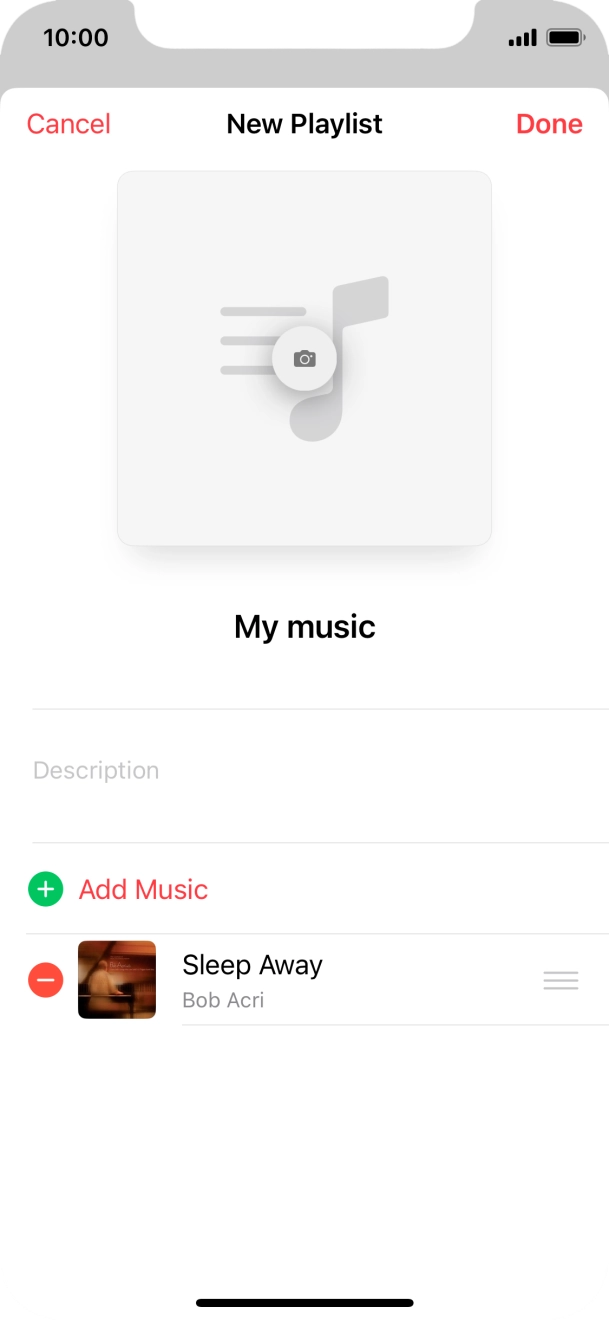Viewport: 609px width, 1320px height.
Task: Remove Sleep Away with the red minus
Action: [x=45, y=980]
